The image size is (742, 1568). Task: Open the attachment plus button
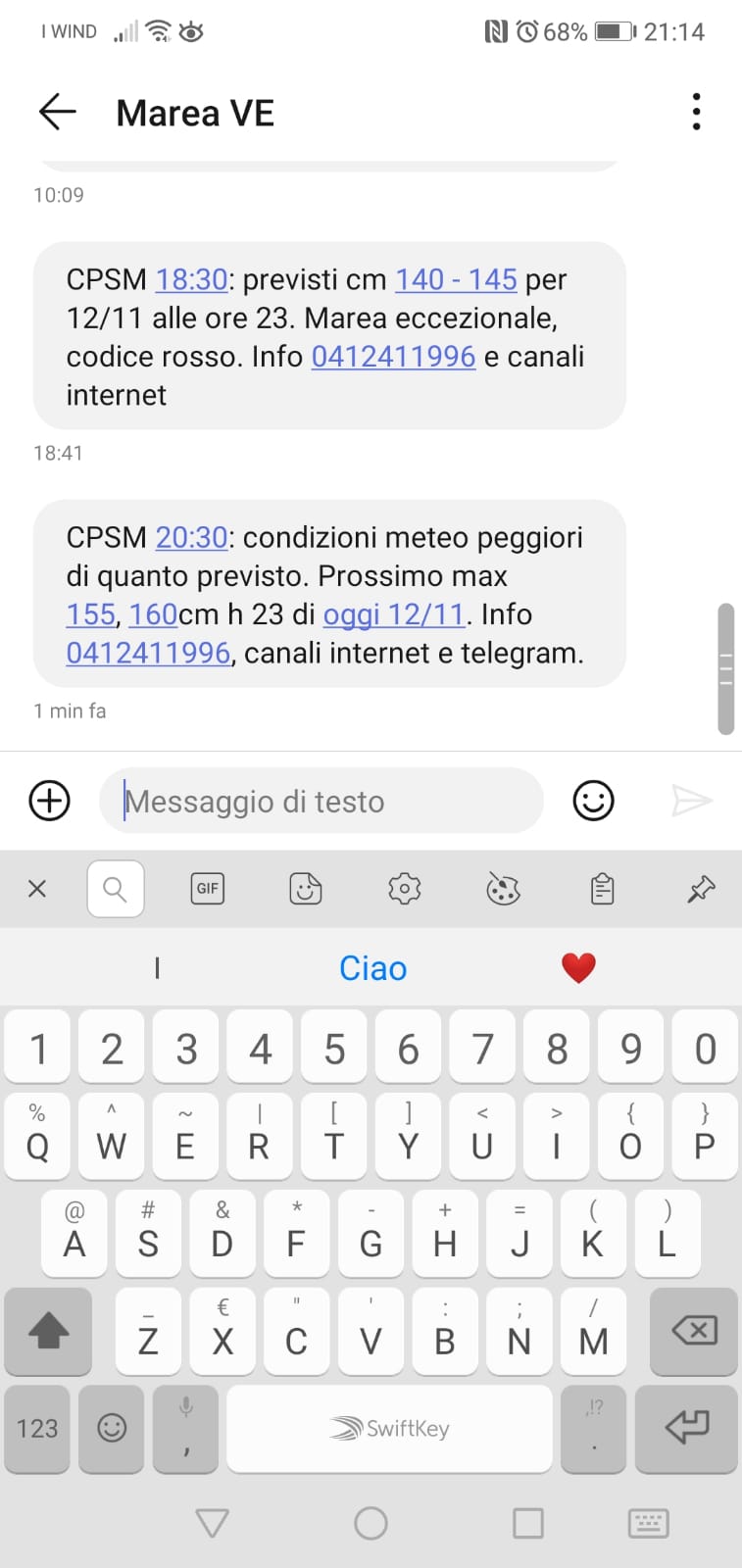click(49, 801)
